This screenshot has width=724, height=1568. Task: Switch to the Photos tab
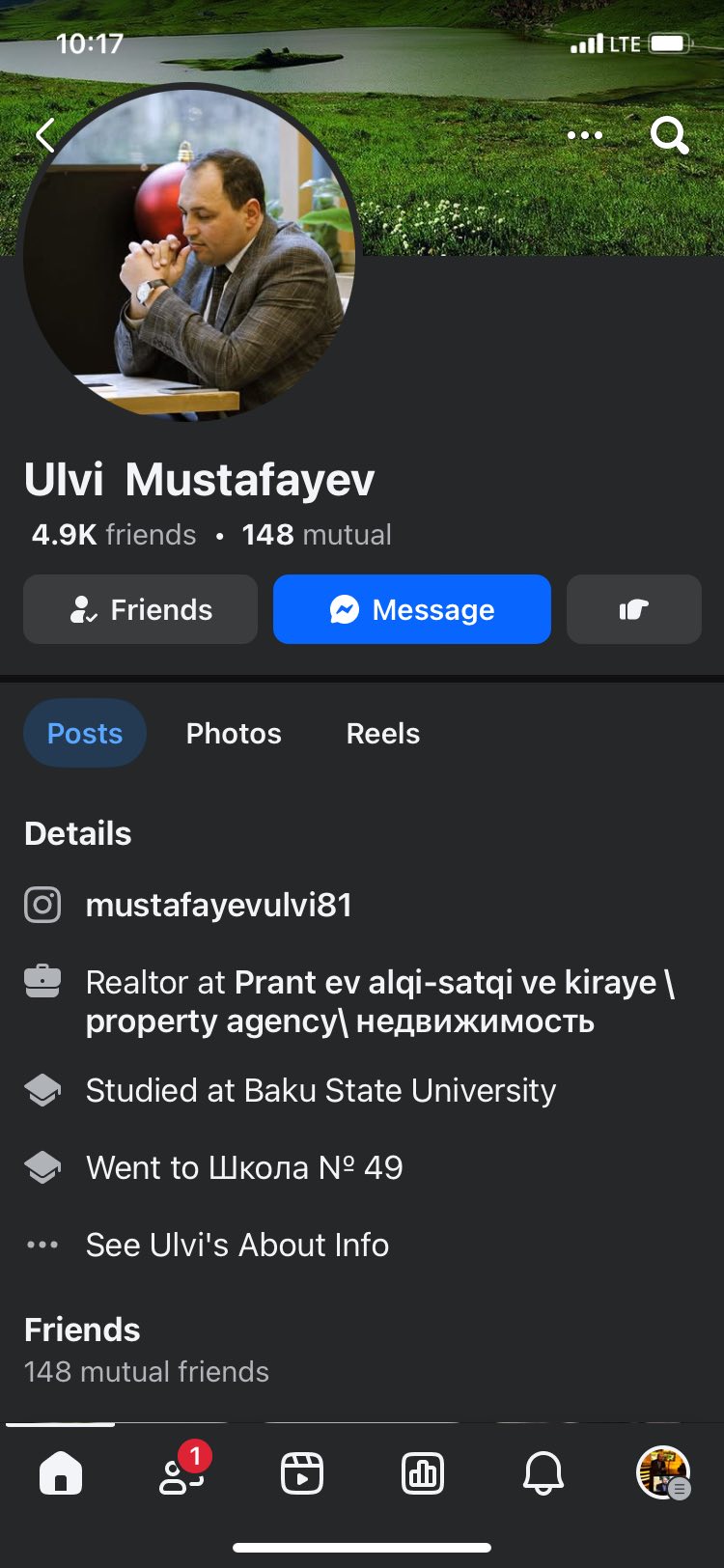coord(234,733)
